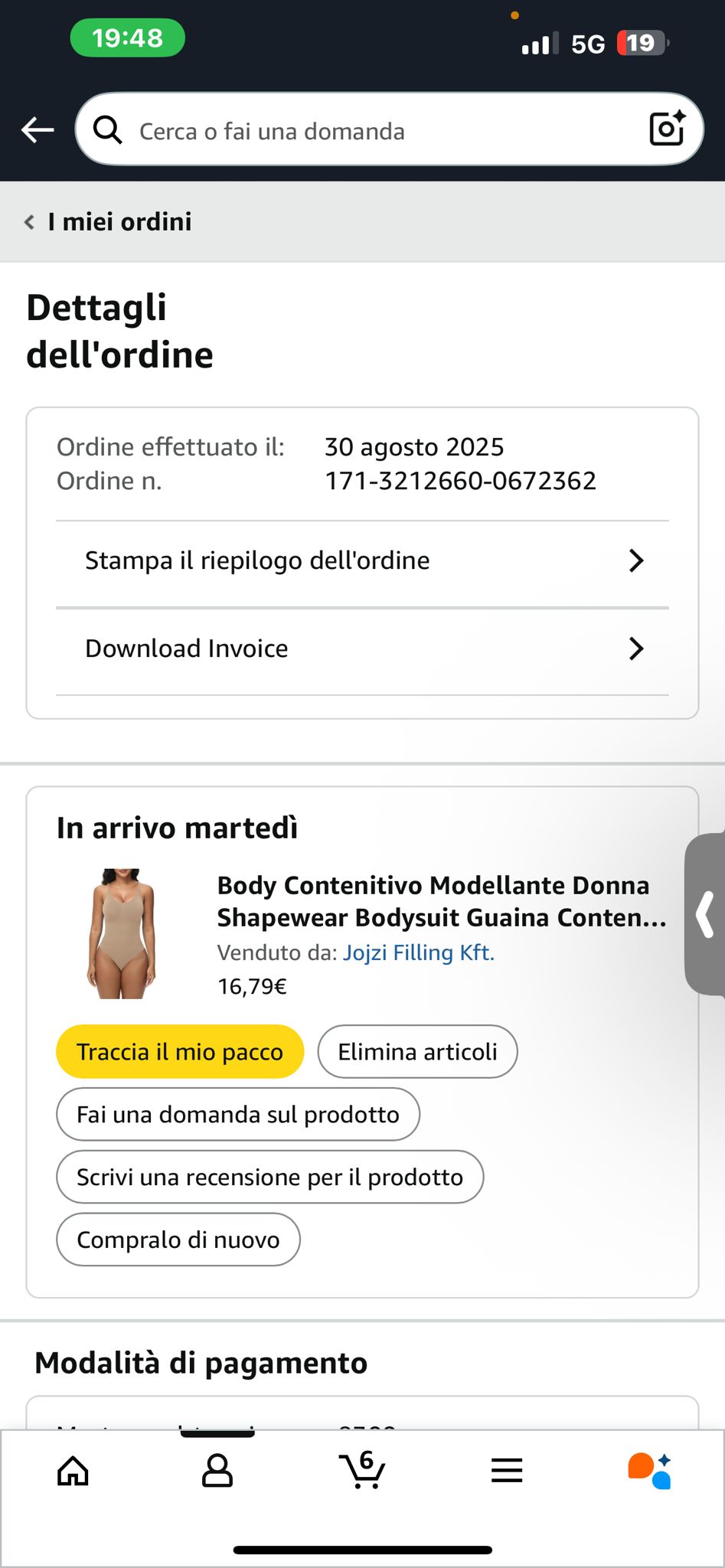Screen dimensions: 725x1568
Task: Select the Download Invoice row
Action: click(x=362, y=649)
